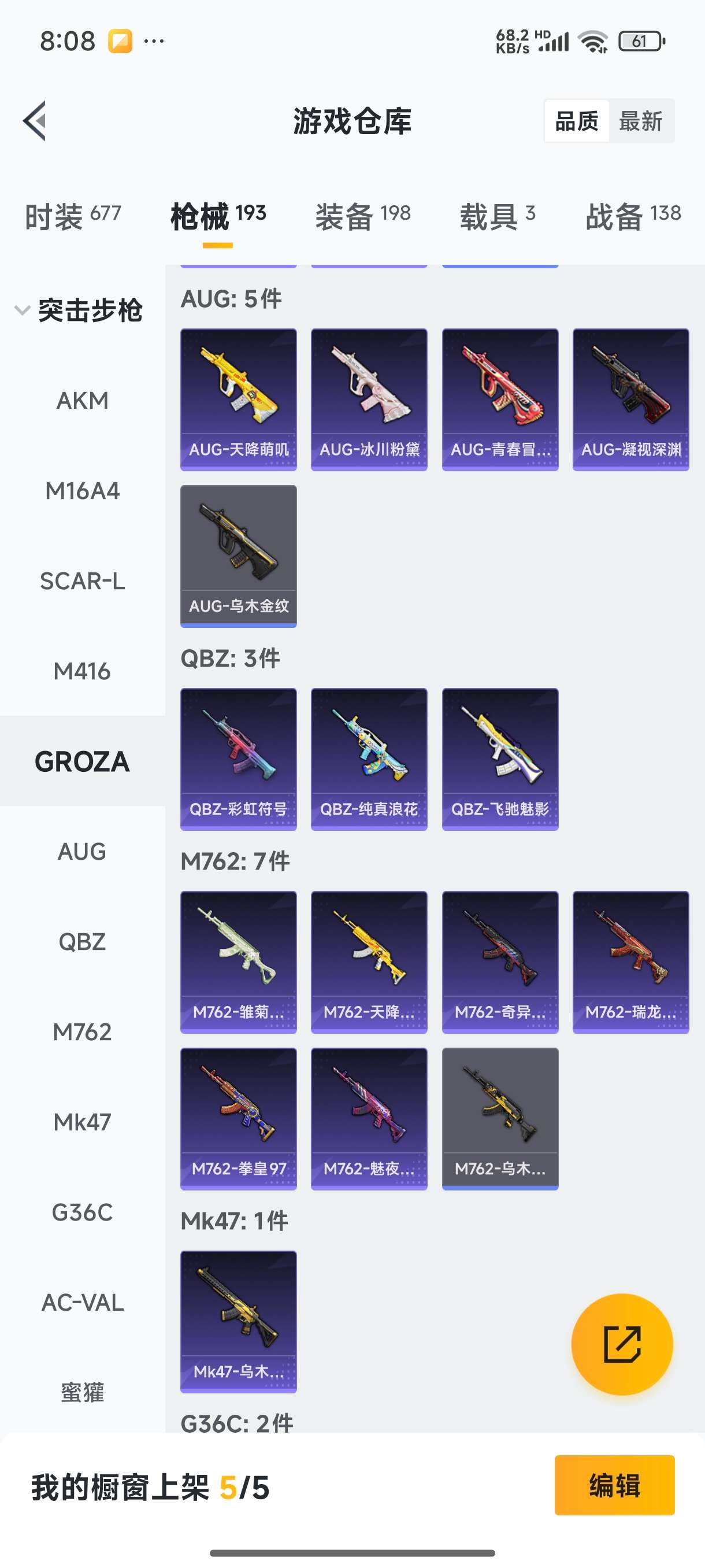Switch to the 战备 tab

coord(633,216)
